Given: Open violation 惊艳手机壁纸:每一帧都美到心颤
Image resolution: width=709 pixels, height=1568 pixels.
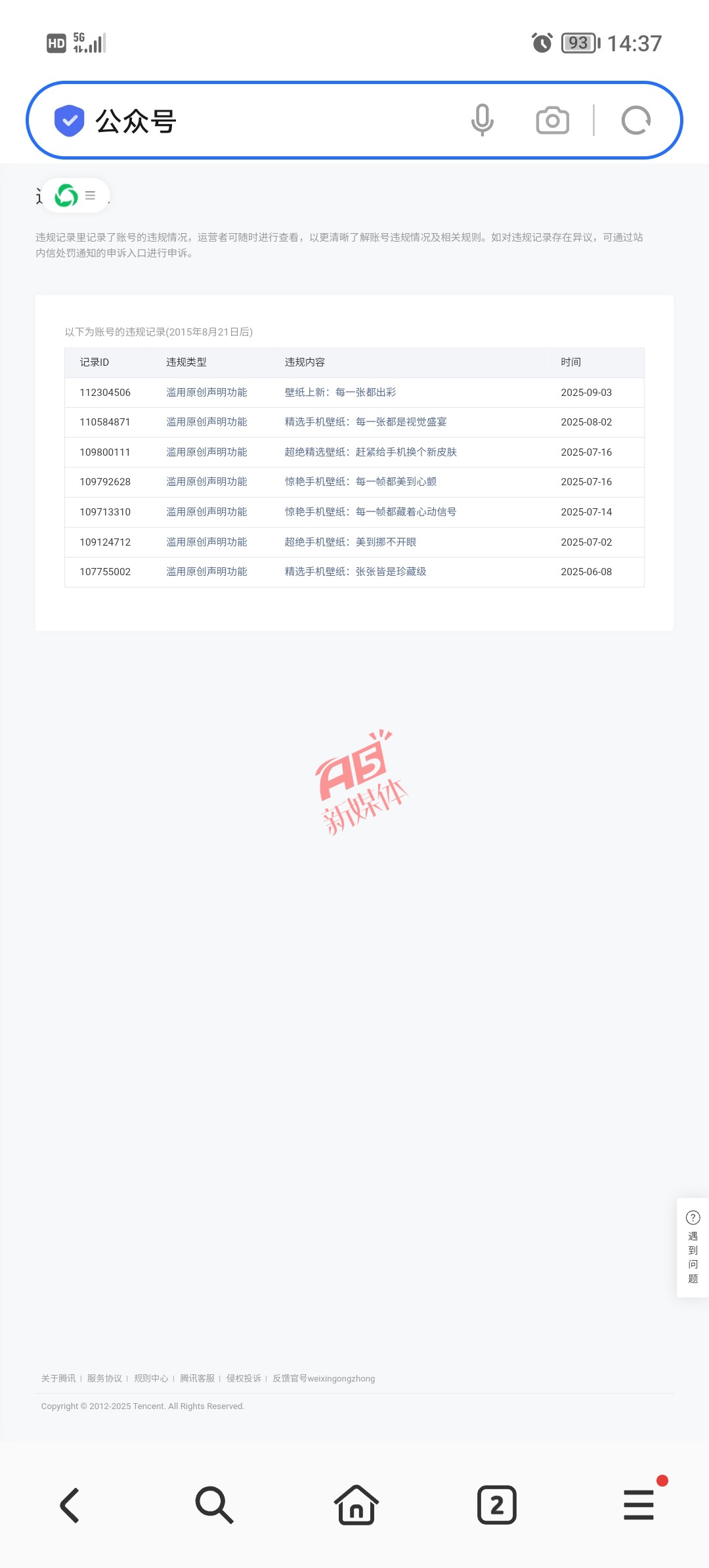Looking at the screenshot, I should 360,481.
